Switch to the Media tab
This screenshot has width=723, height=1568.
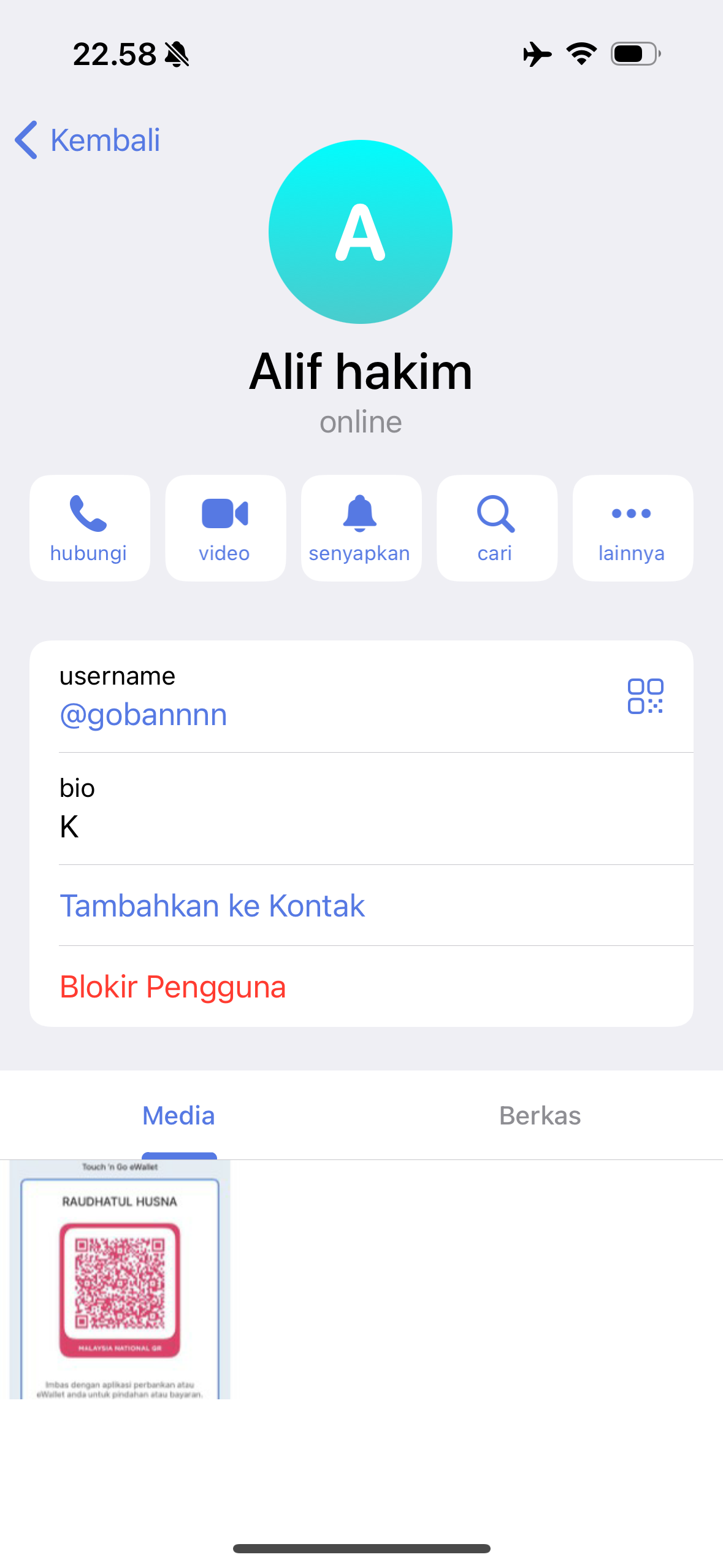pos(178,1116)
